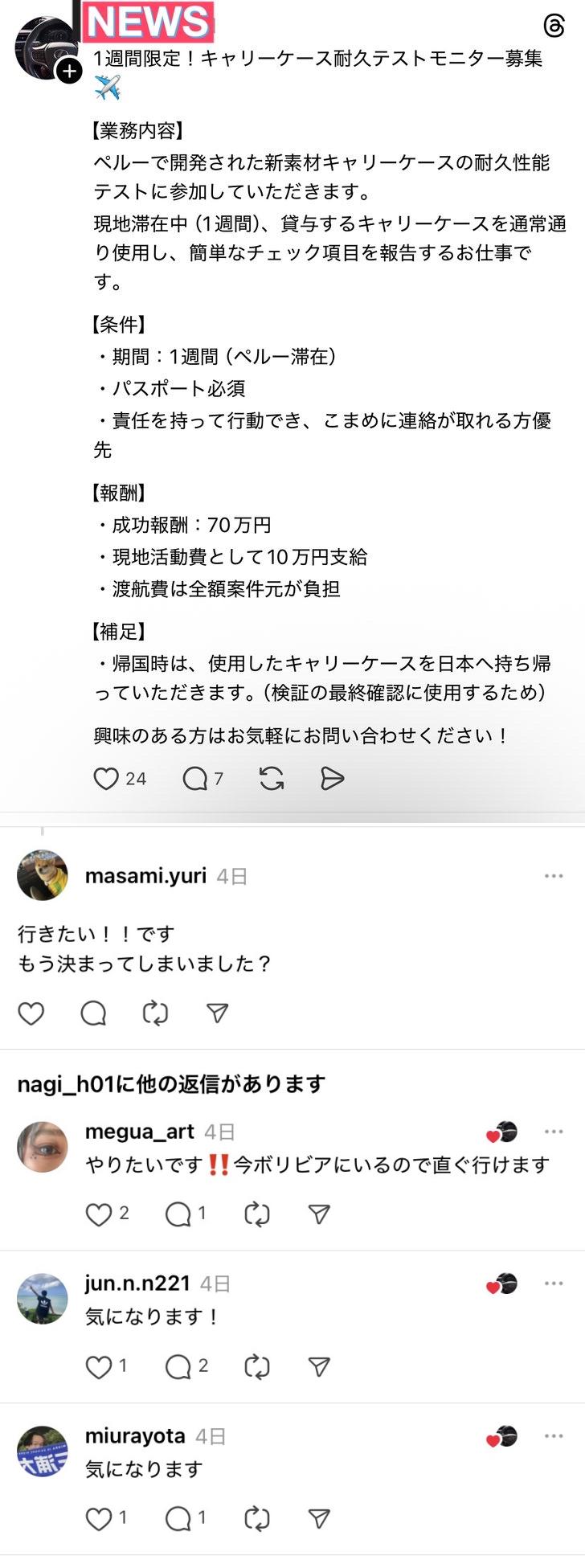Screen dimensions: 585x1568
Task: Share the main post via send icon
Action: point(332,778)
